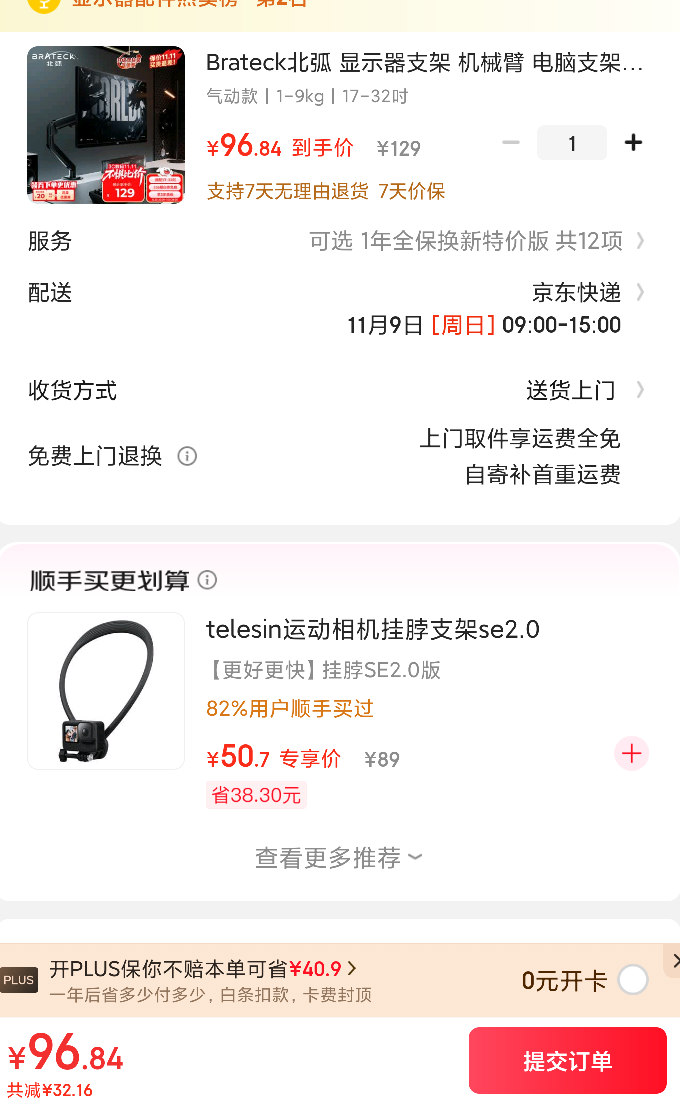Screen dimensions: 680x1099
Task: Open the telesin neck mount product image
Action: pos(106,691)
